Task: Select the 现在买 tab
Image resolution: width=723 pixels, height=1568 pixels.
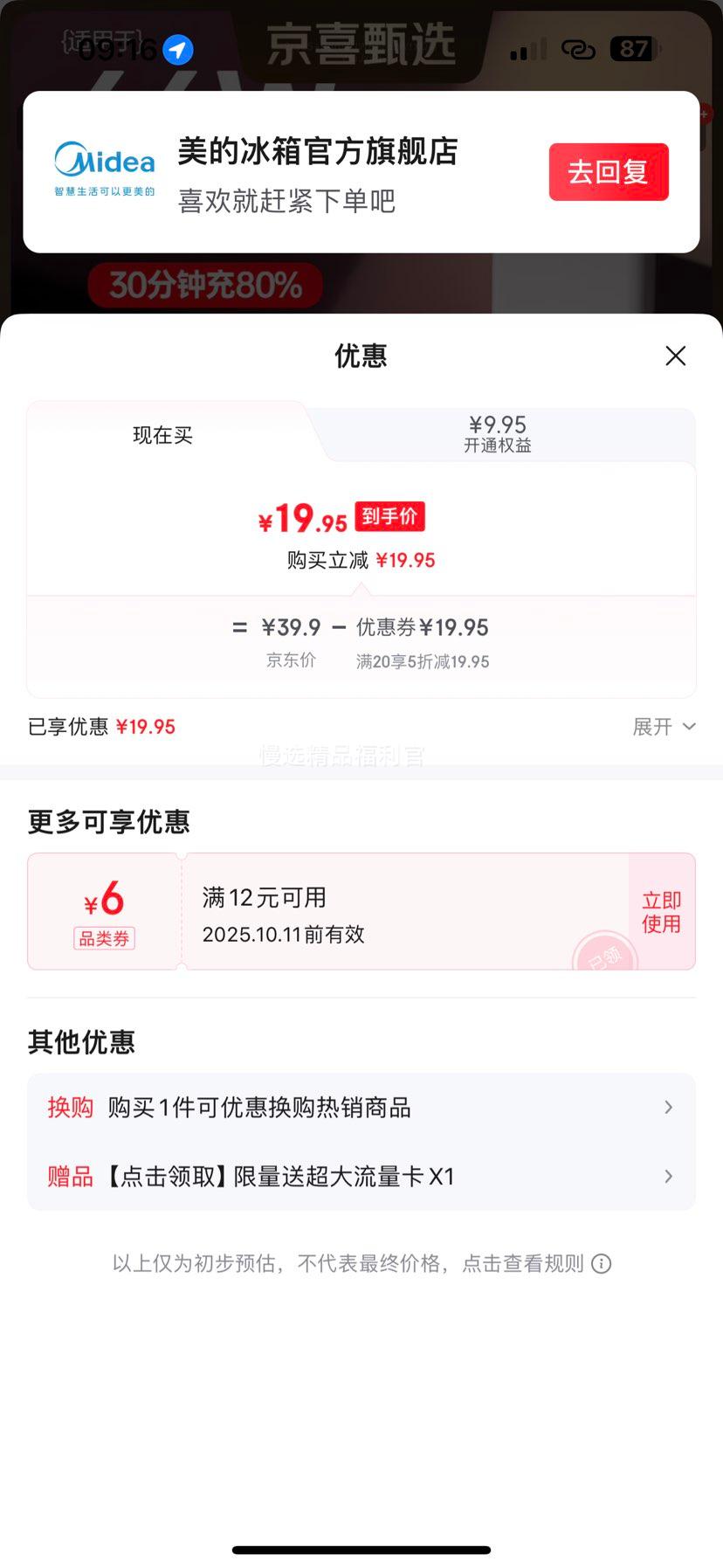Action: (162, 435)
